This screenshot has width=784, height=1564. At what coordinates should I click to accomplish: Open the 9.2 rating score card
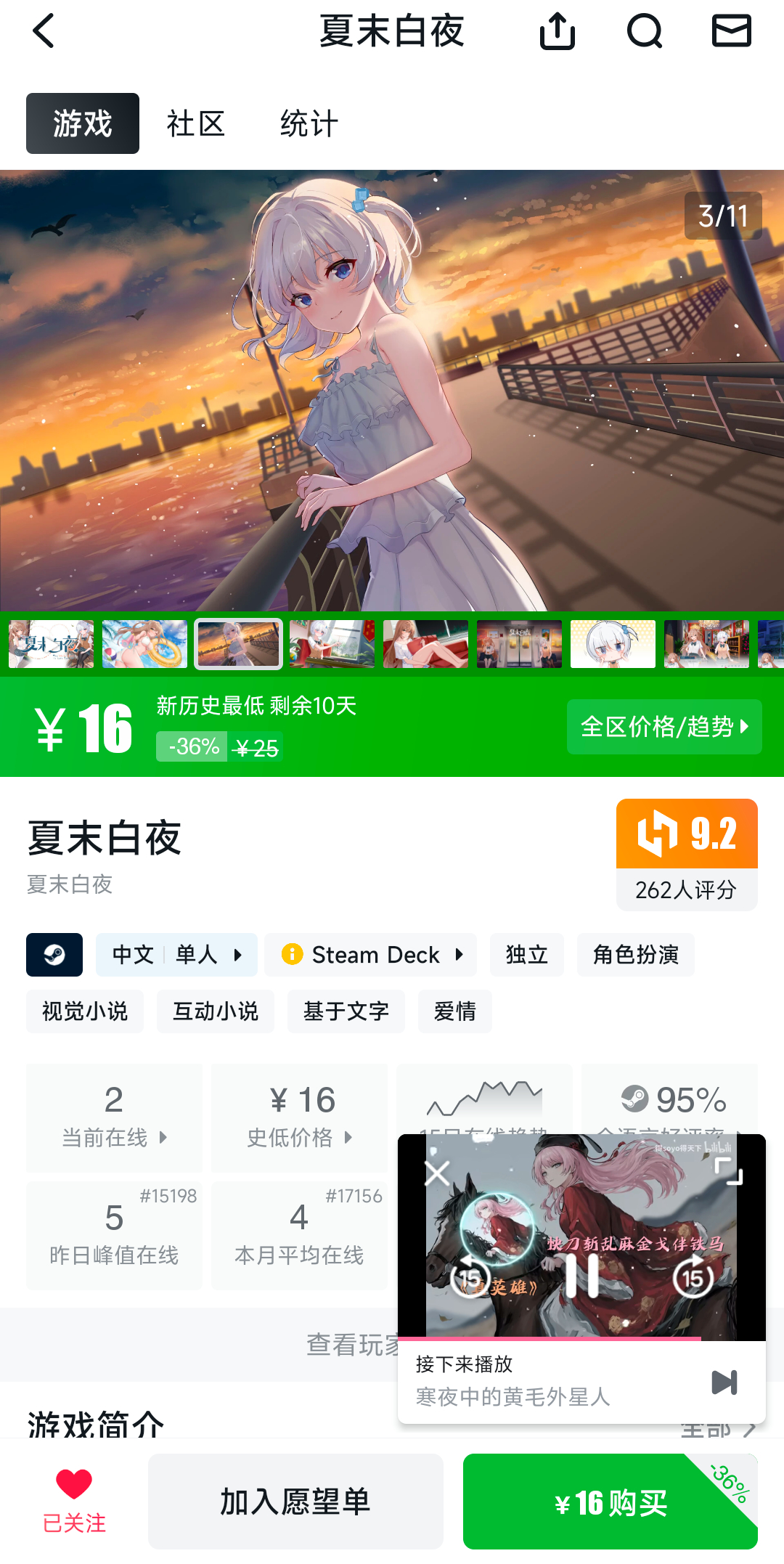coord(687,854)
